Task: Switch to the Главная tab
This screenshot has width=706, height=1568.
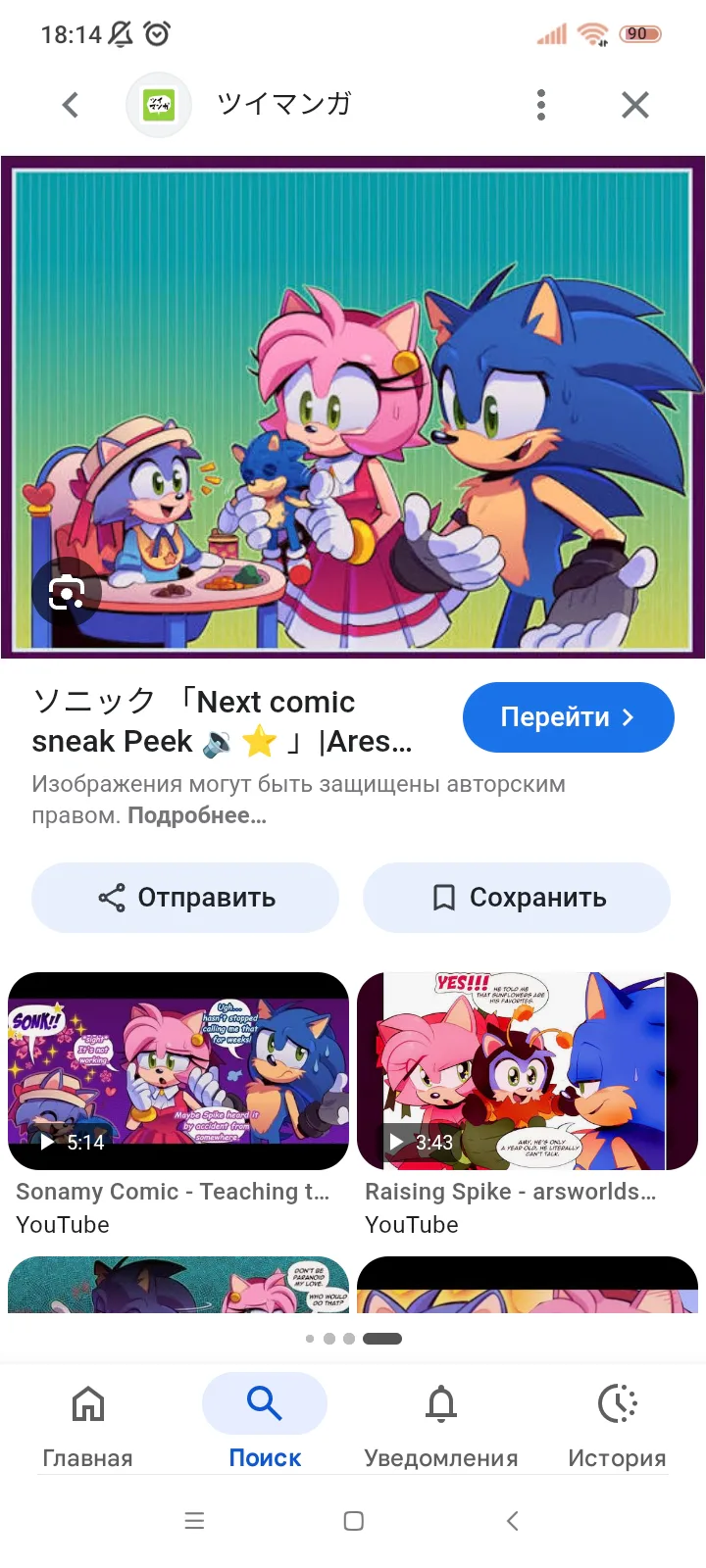Action: click(x=88, y=1421)
